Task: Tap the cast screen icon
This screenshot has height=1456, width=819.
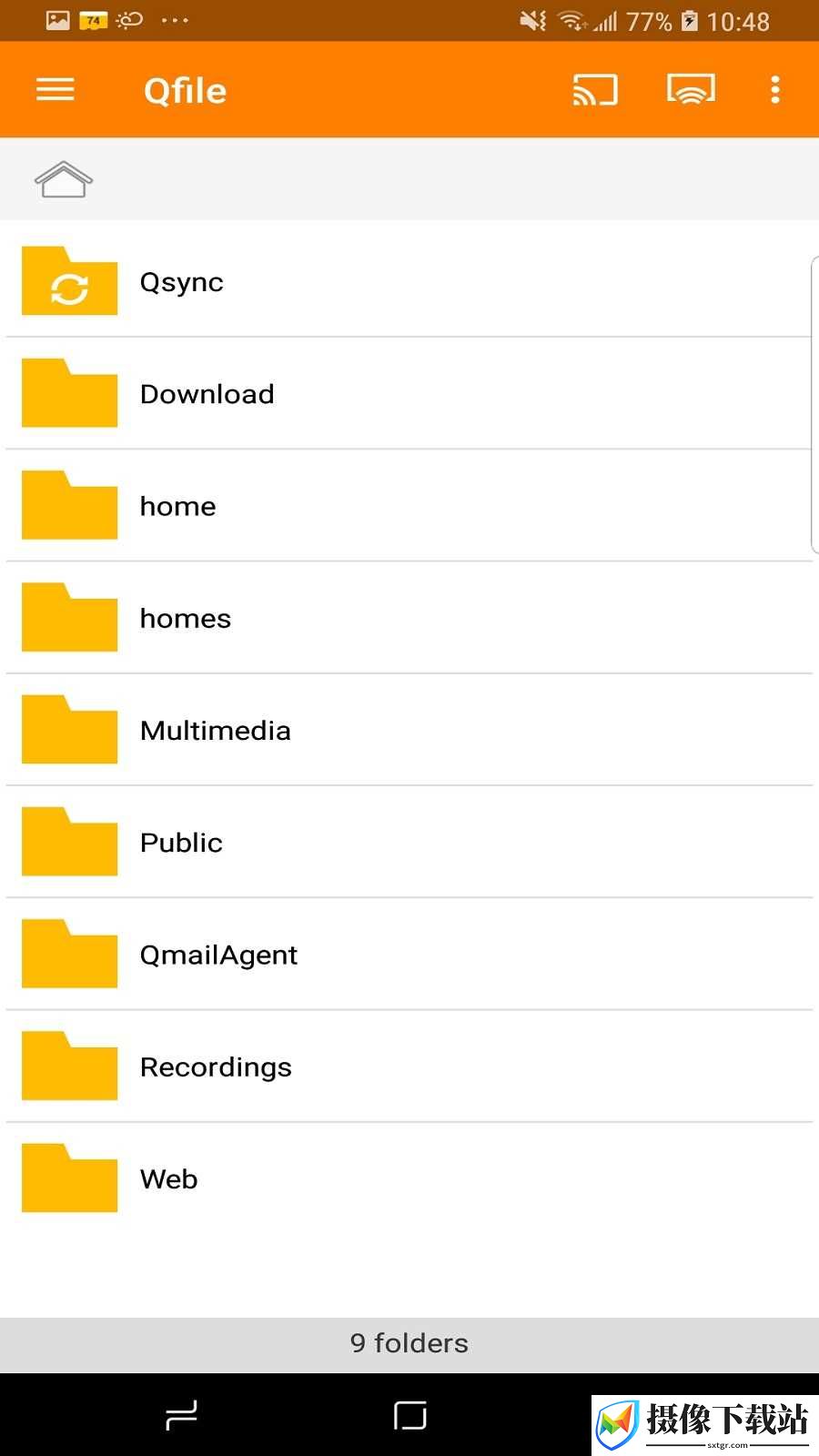Action: click(x=595, y=90)
